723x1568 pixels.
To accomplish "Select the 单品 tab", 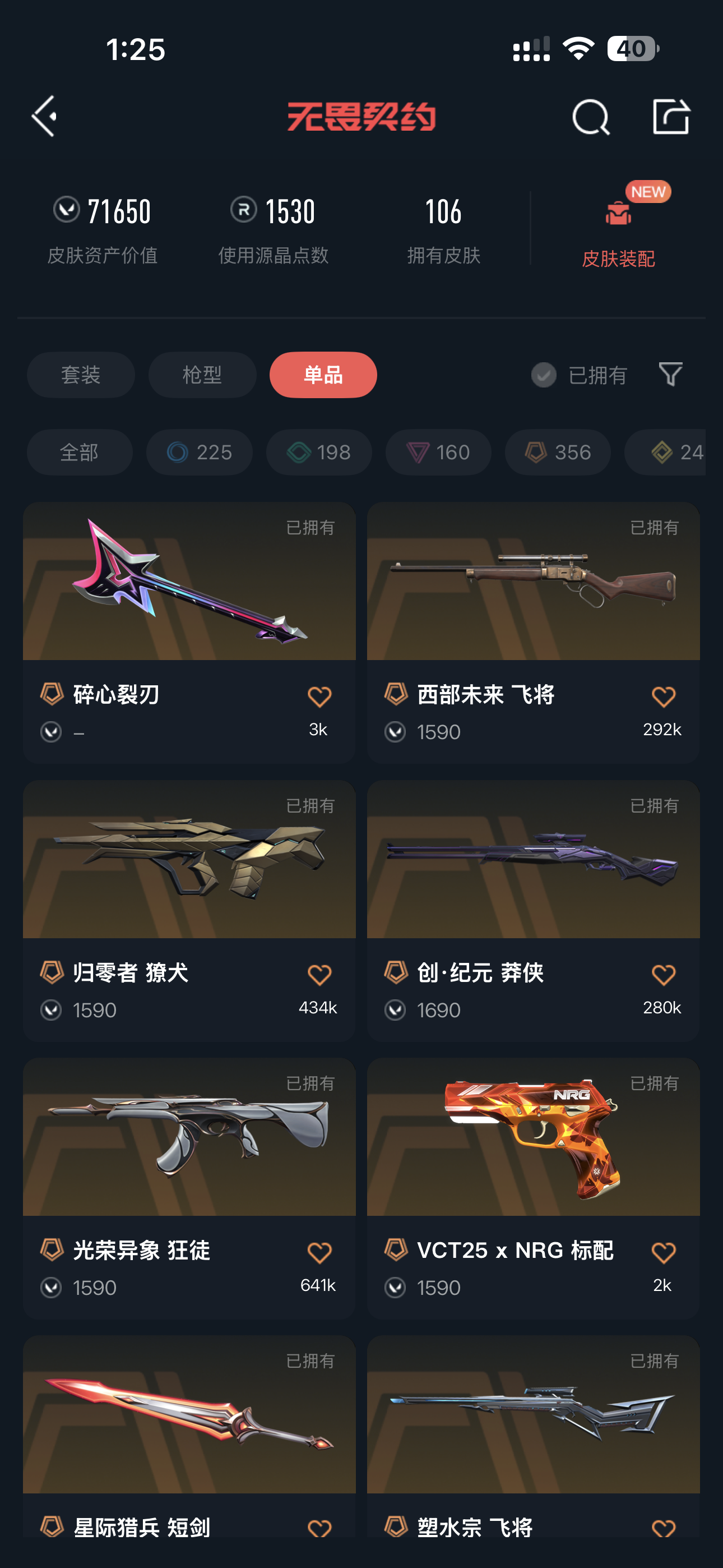I will [323, 375].
